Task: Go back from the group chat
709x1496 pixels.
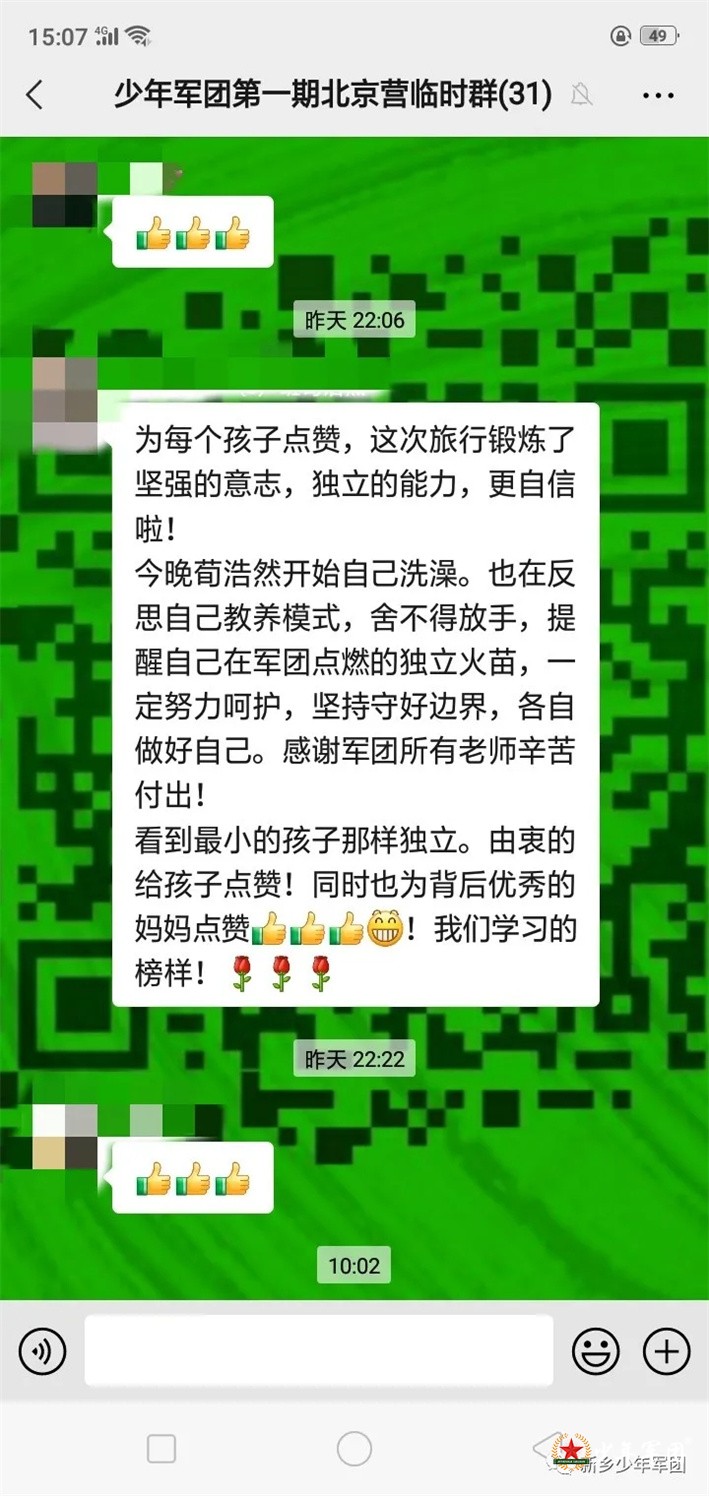Action: click(x=35, y=95)
